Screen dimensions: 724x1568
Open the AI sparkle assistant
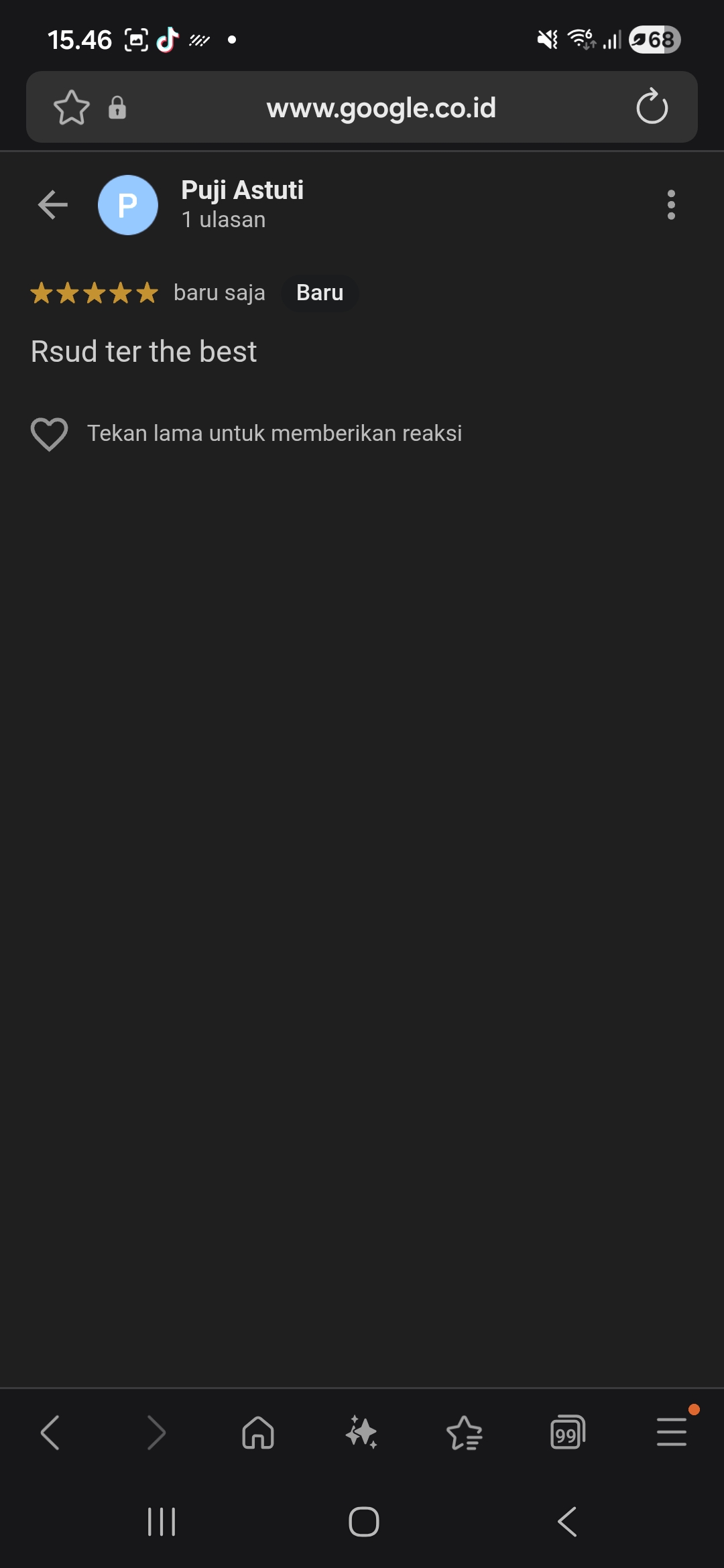point(361,1433)
